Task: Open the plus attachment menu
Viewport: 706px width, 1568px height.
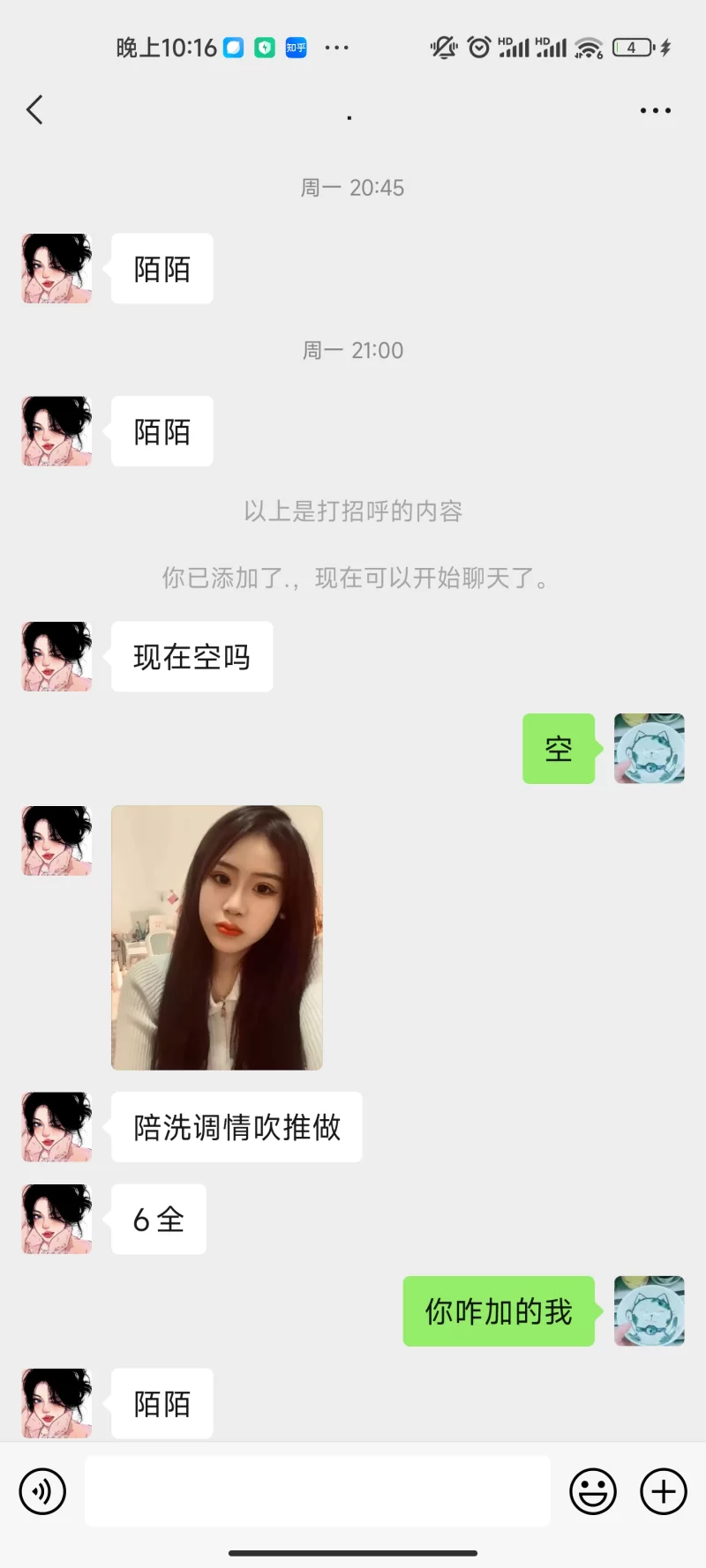Action: click(x=664, y=1491)
